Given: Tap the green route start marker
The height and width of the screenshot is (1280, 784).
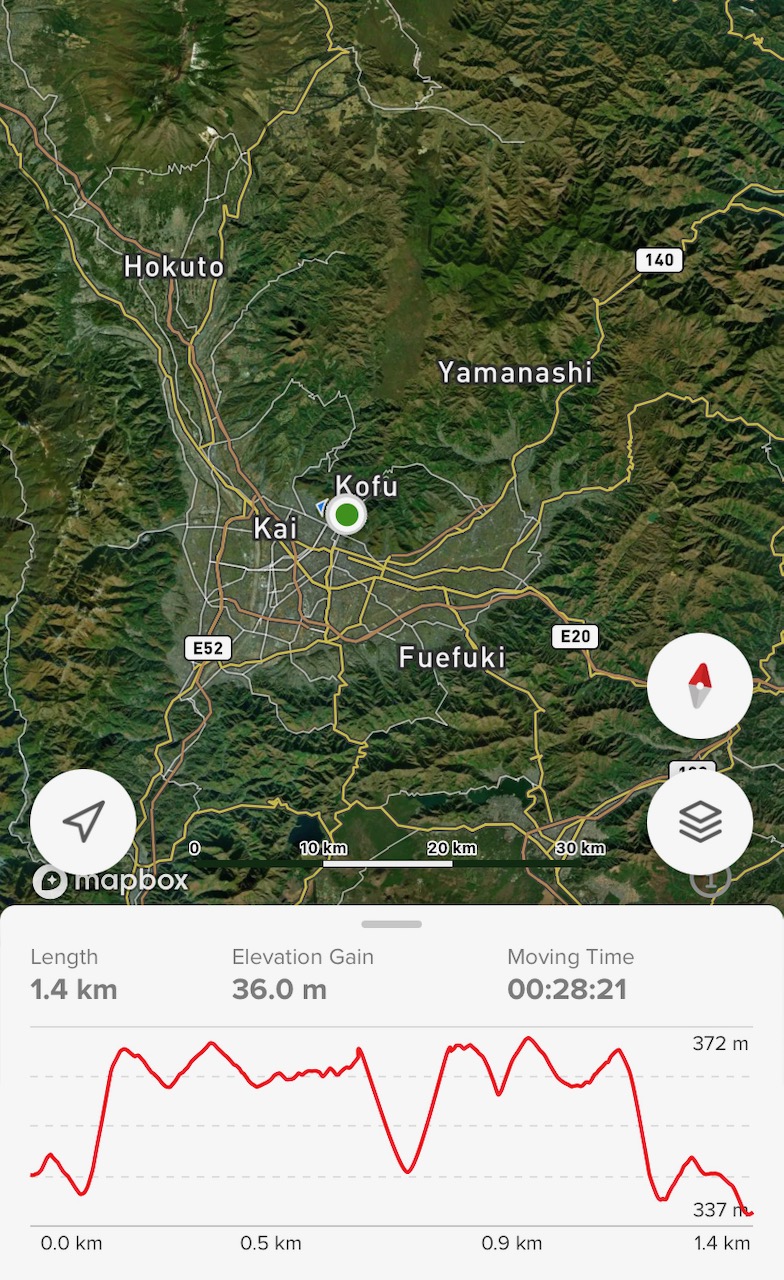Looking at the screenshot, I should point(346,515).
